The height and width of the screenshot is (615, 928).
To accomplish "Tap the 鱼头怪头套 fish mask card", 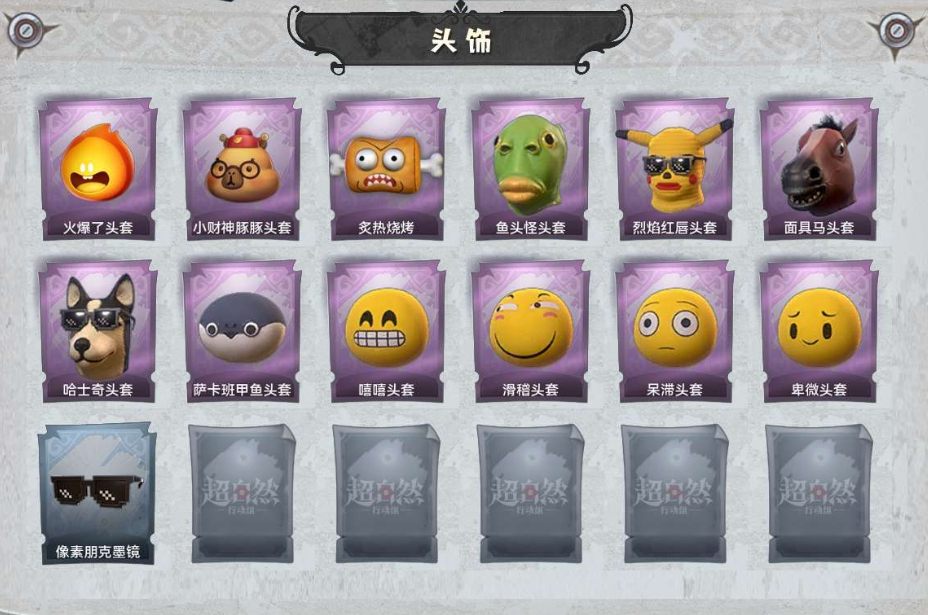I will pos(530,170).
